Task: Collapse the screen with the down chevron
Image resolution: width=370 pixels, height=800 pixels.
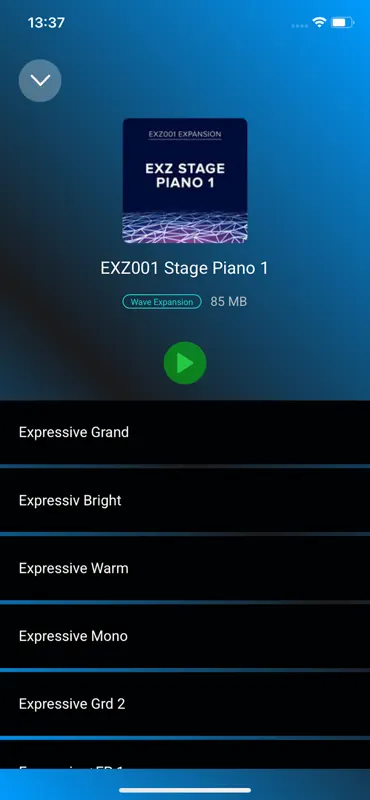Action: [40, 81]
